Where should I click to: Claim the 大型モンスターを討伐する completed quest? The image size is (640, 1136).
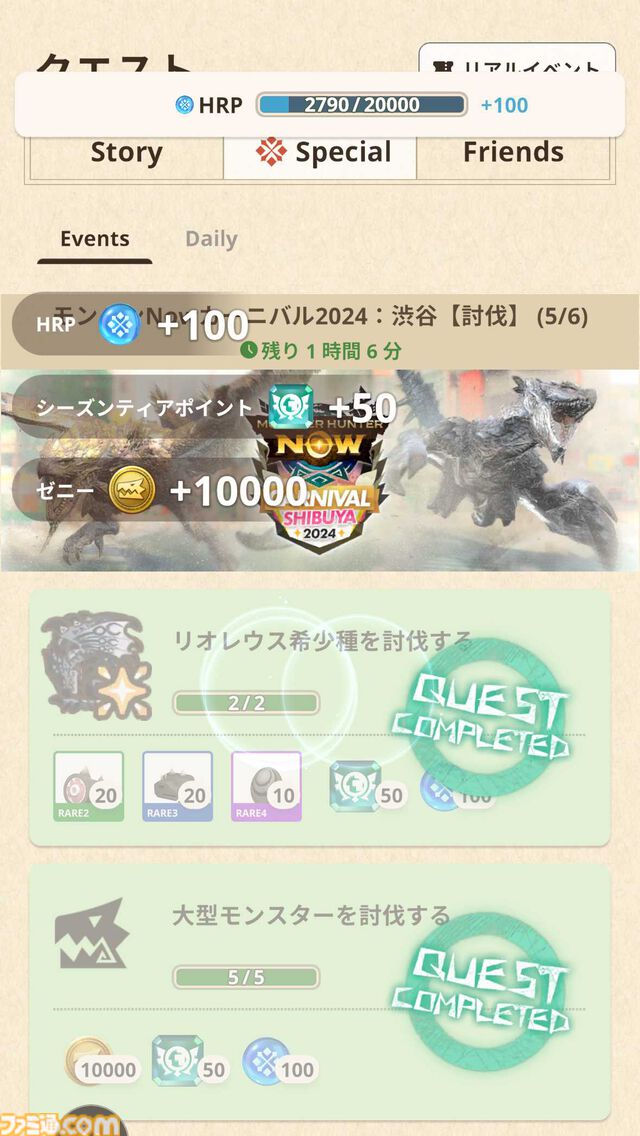pos(320,991)
